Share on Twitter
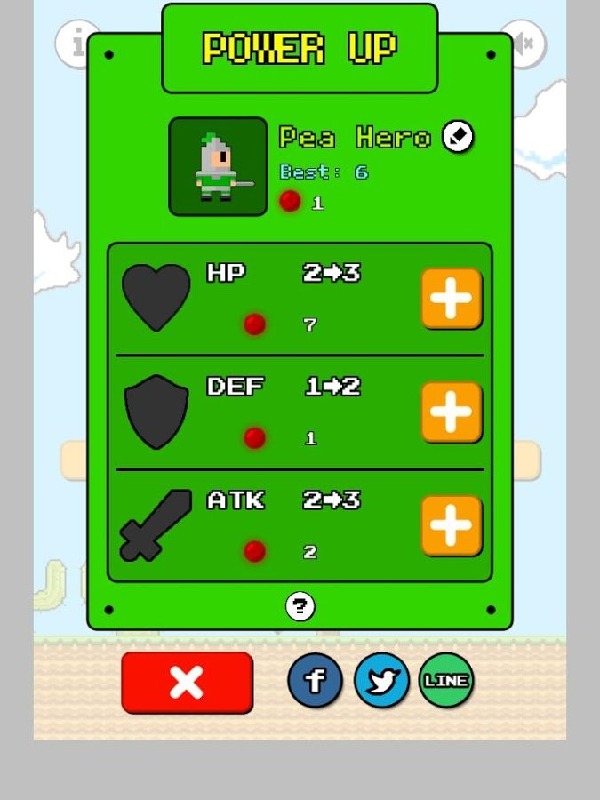600x800 pixels. (x=381, y=681)
